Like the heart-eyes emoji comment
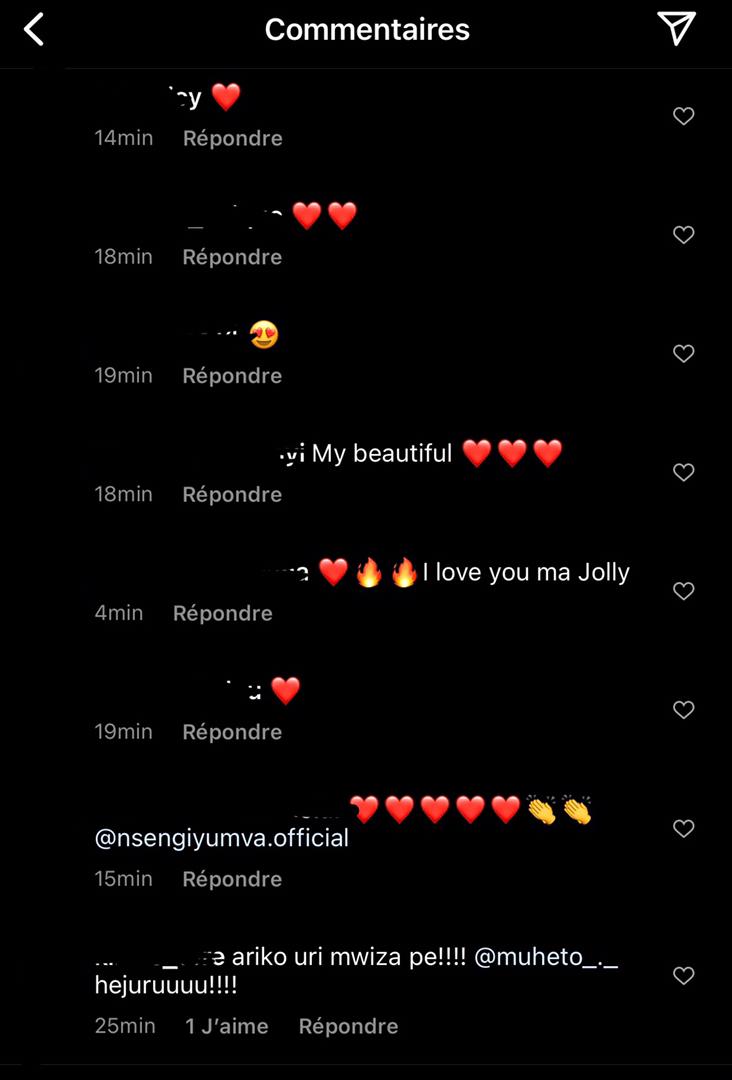This screenshot has height=1080, width=732. pyautogui.click(x=683, y=354)
